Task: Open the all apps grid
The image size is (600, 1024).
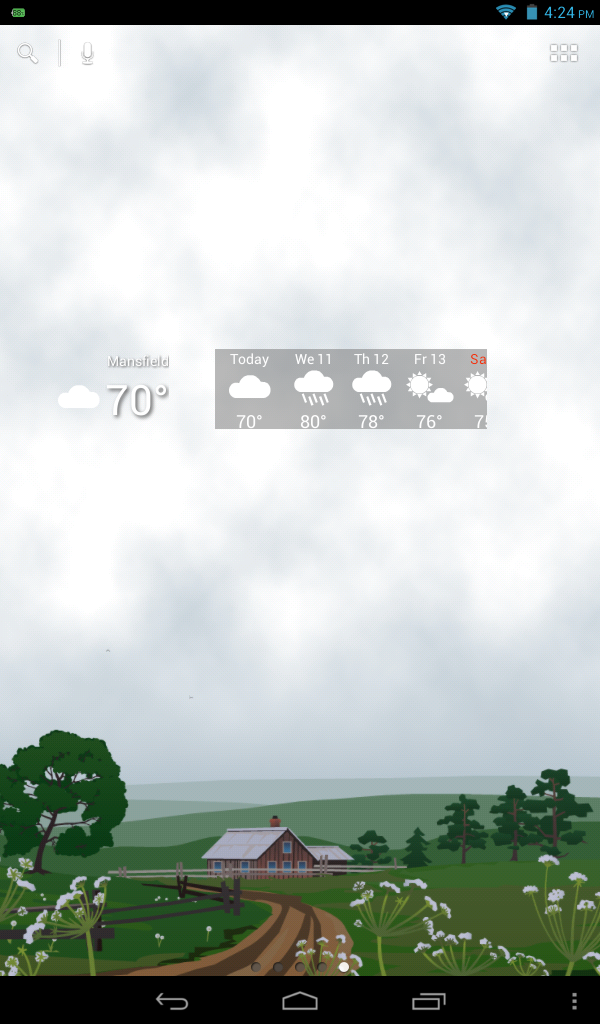Action: [x=564, y=53]
